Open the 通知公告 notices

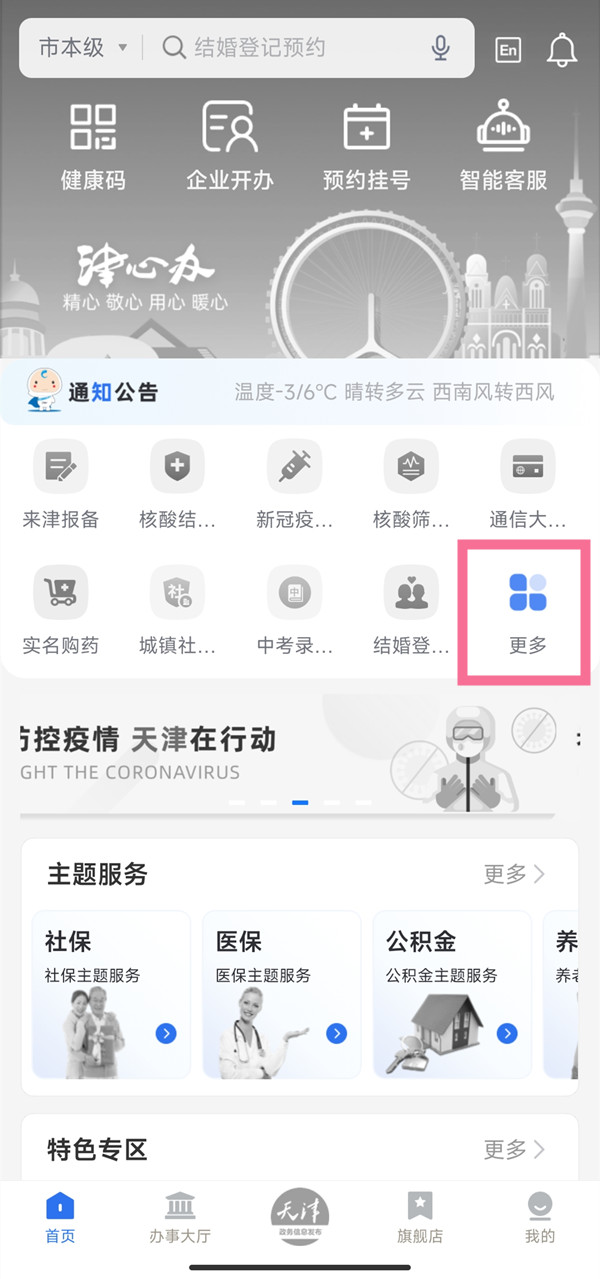pyautogui.click(x=95, y=391)
